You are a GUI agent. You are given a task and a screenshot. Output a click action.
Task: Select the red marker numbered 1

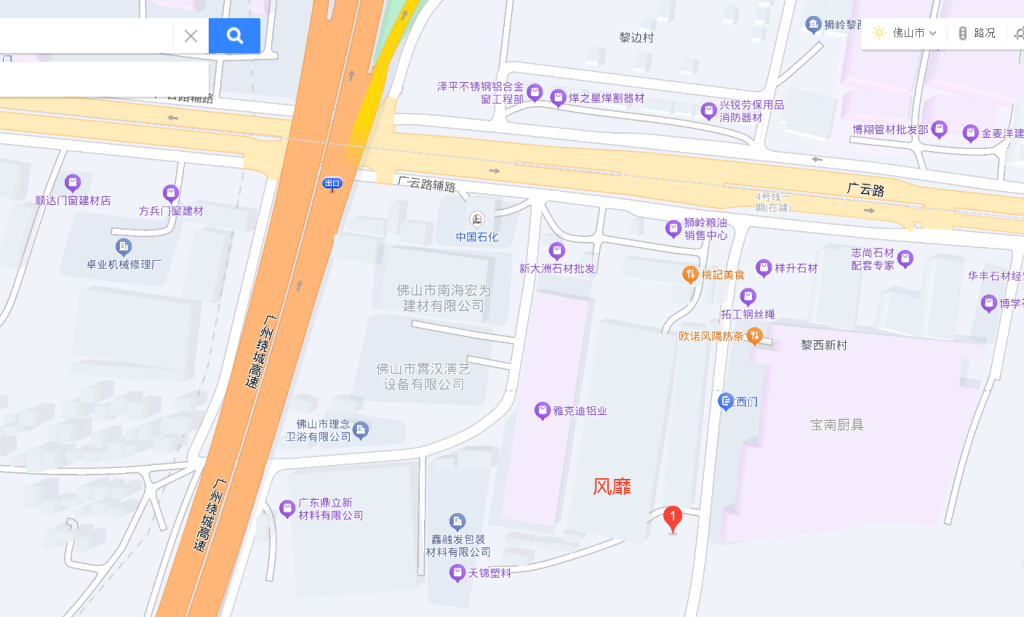click(x=673, y=518)
